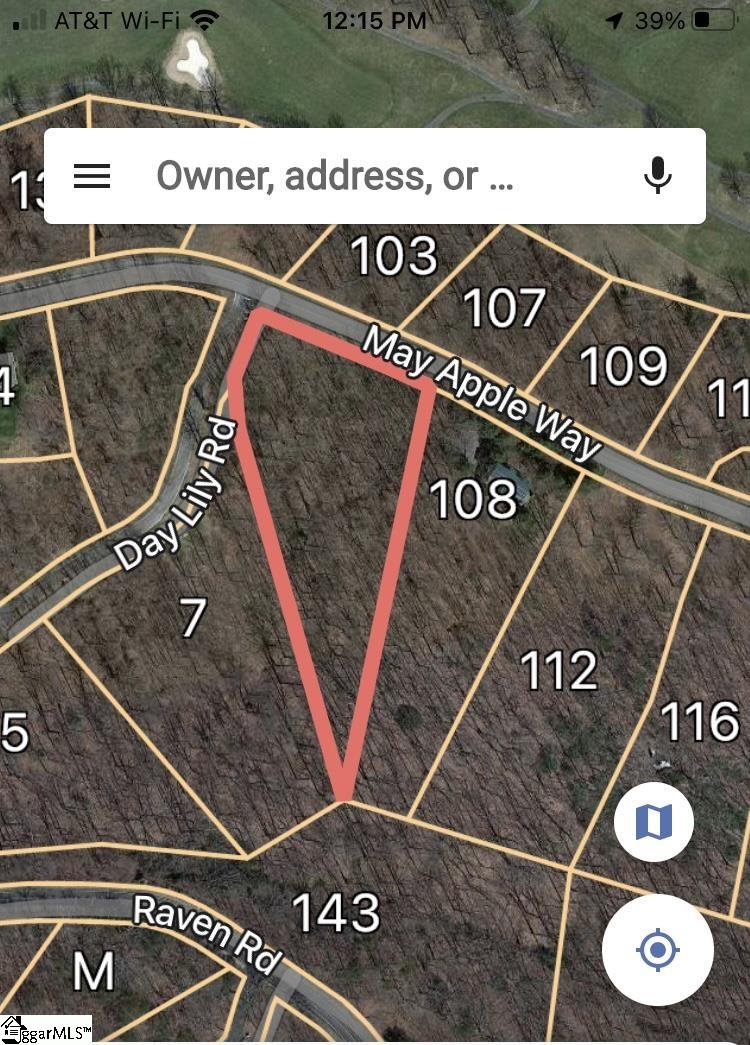This screenshot has width=750, height=1045.
Task: Tap the microphone for voice search
Action: 657,176
